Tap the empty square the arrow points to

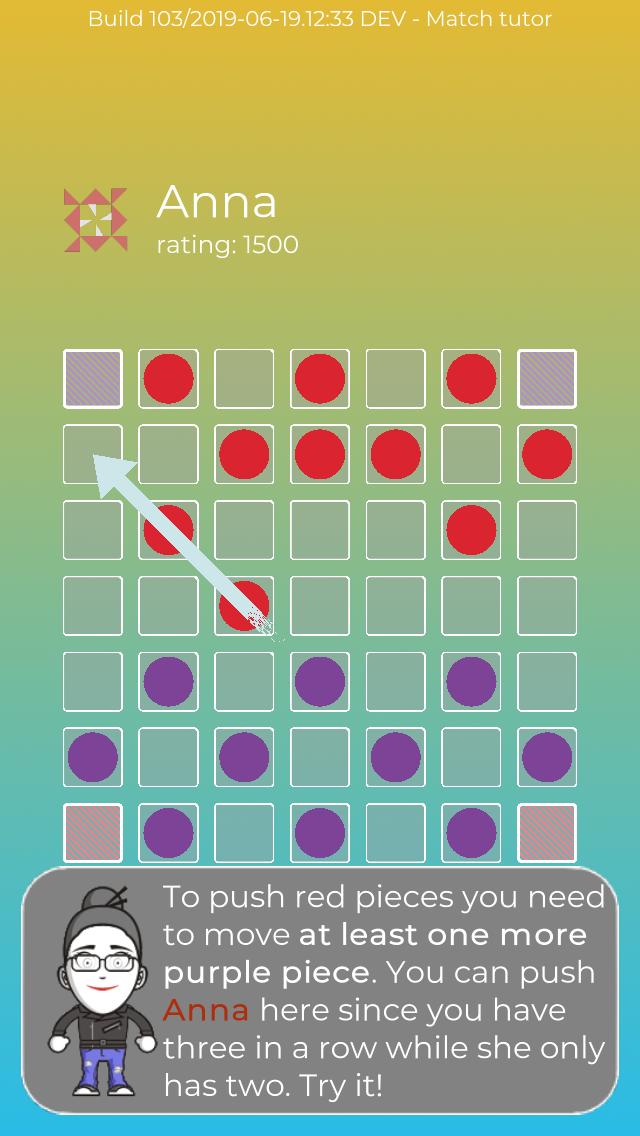pos(93,455)
